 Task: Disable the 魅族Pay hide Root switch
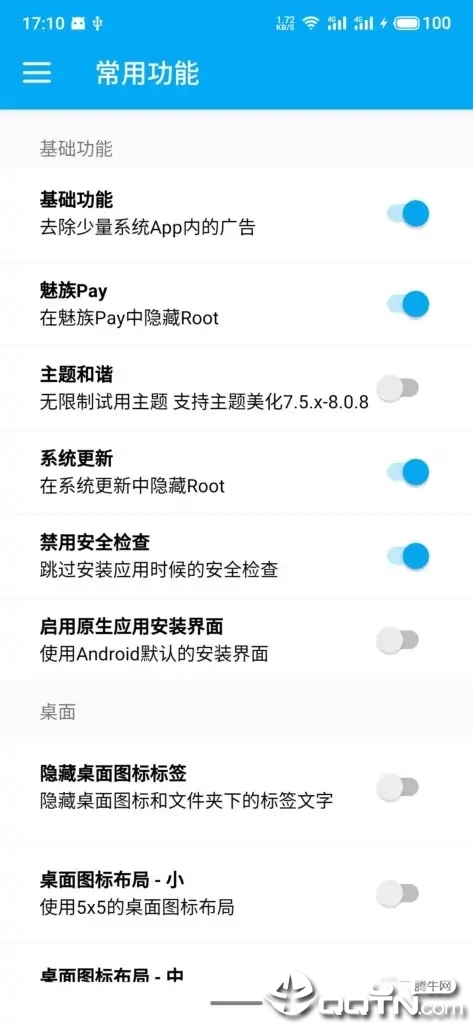coord(408,304)
